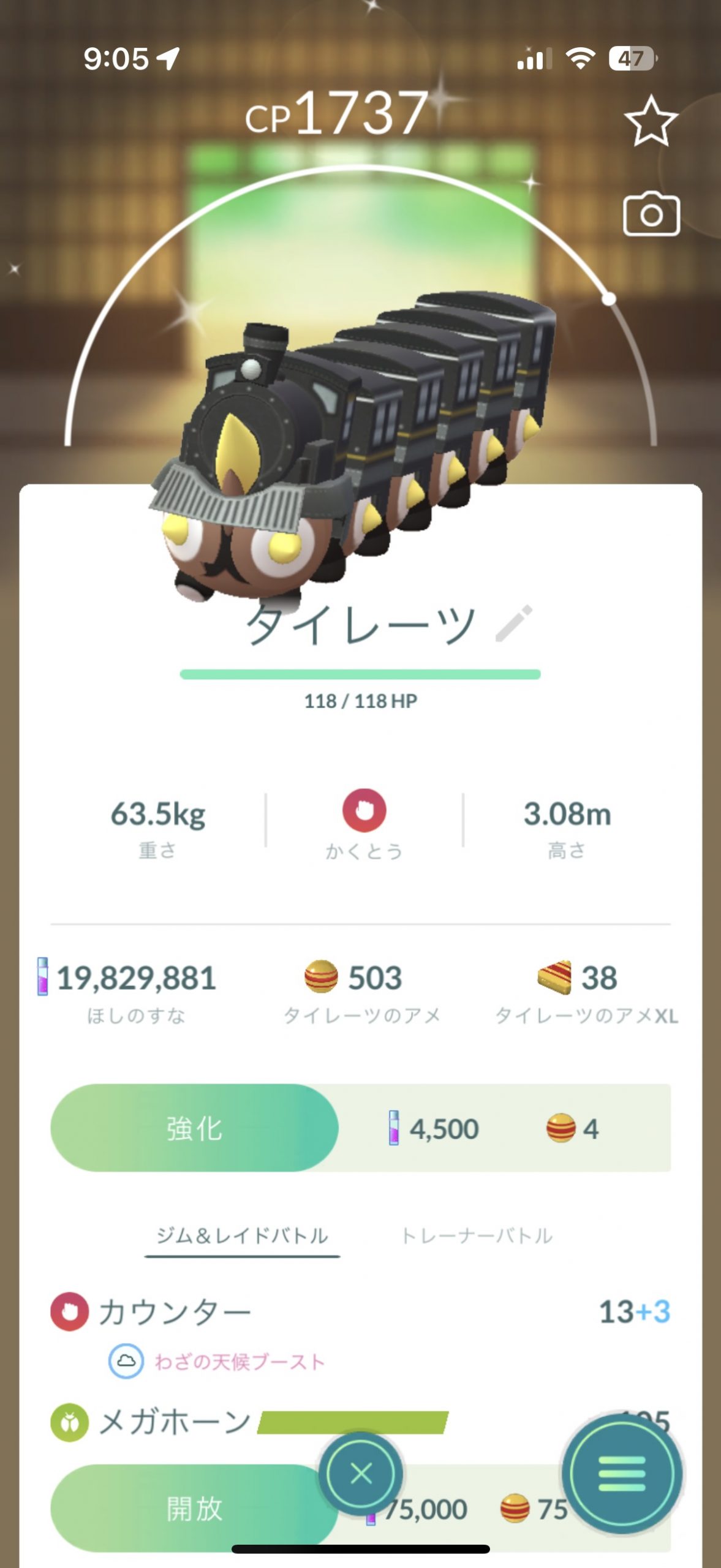Mark this Pokémon as favorite with the star
The height and width of the screenshot is (1568, 721).
point(651,121)
